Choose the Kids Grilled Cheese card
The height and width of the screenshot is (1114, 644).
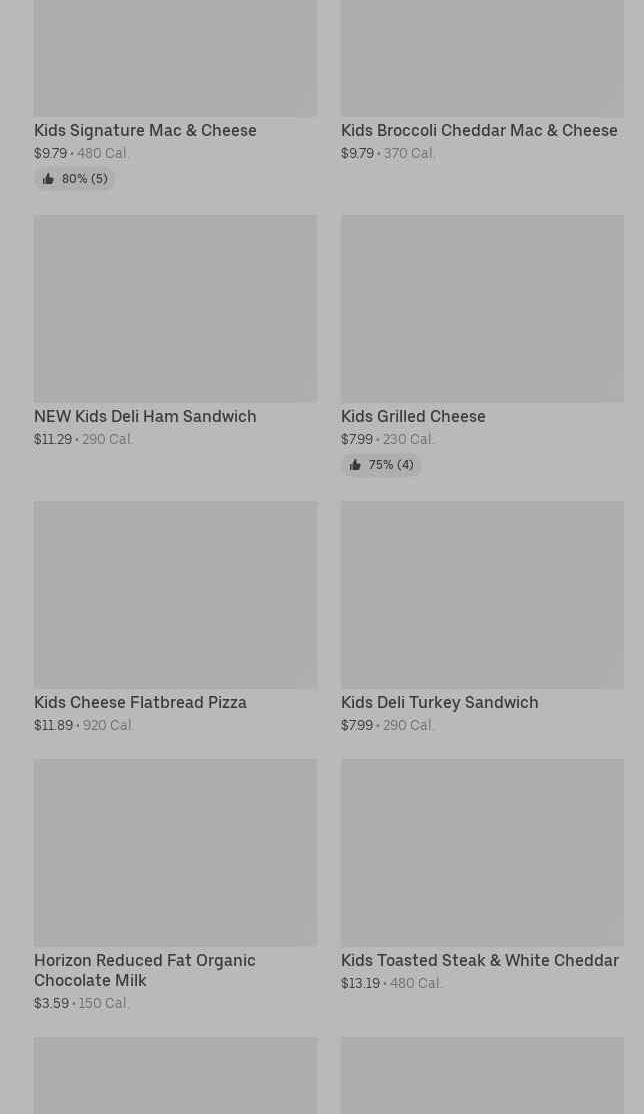(413, 416)
